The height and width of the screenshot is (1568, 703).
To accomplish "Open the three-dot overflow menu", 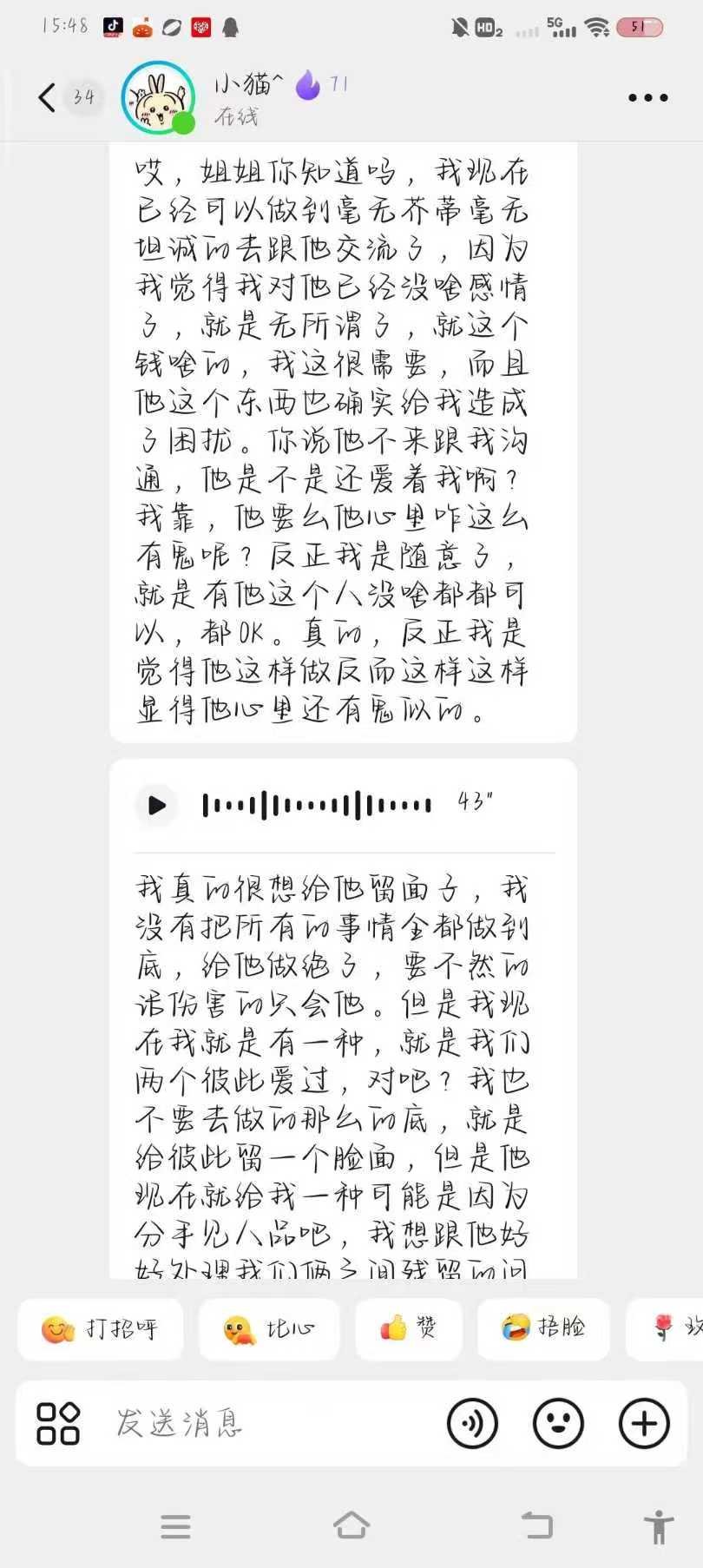I will 647,98.
